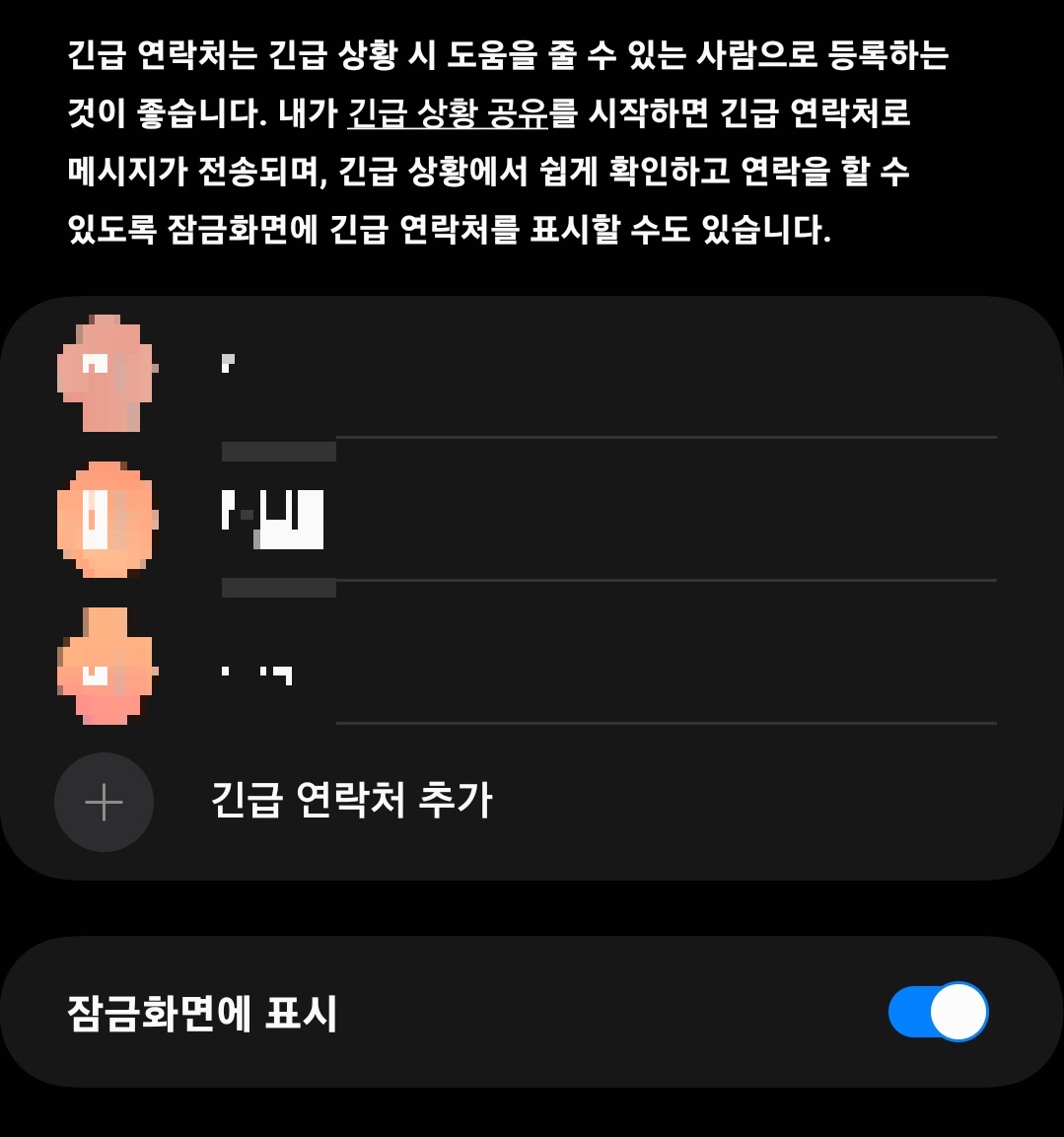Select middle contact's circular profile icon

105,518
